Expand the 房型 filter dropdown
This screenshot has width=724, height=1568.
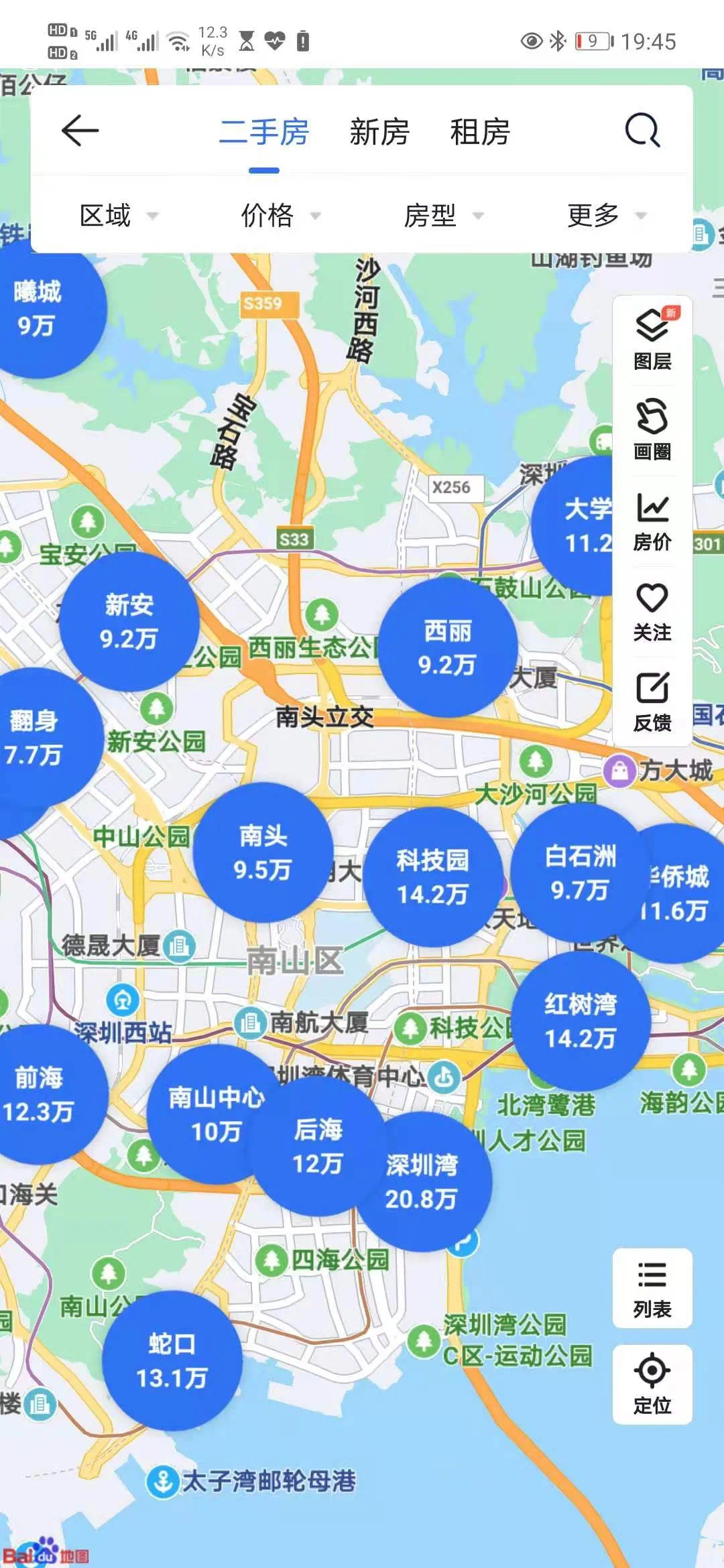(442, 216)
